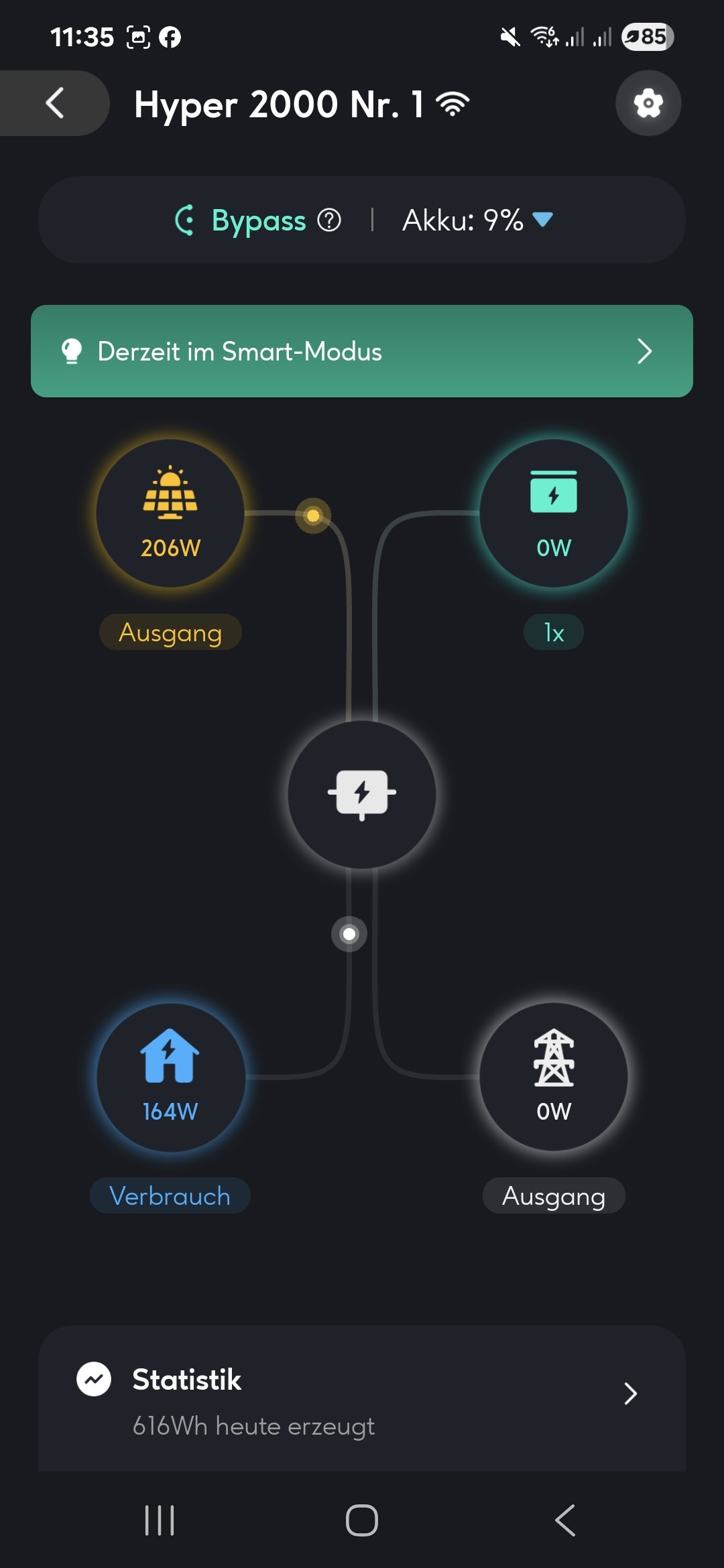Select the 206W solar panel circle
Image resolution: width=724 pixels, height=1568 pixels.
point(170,513)
